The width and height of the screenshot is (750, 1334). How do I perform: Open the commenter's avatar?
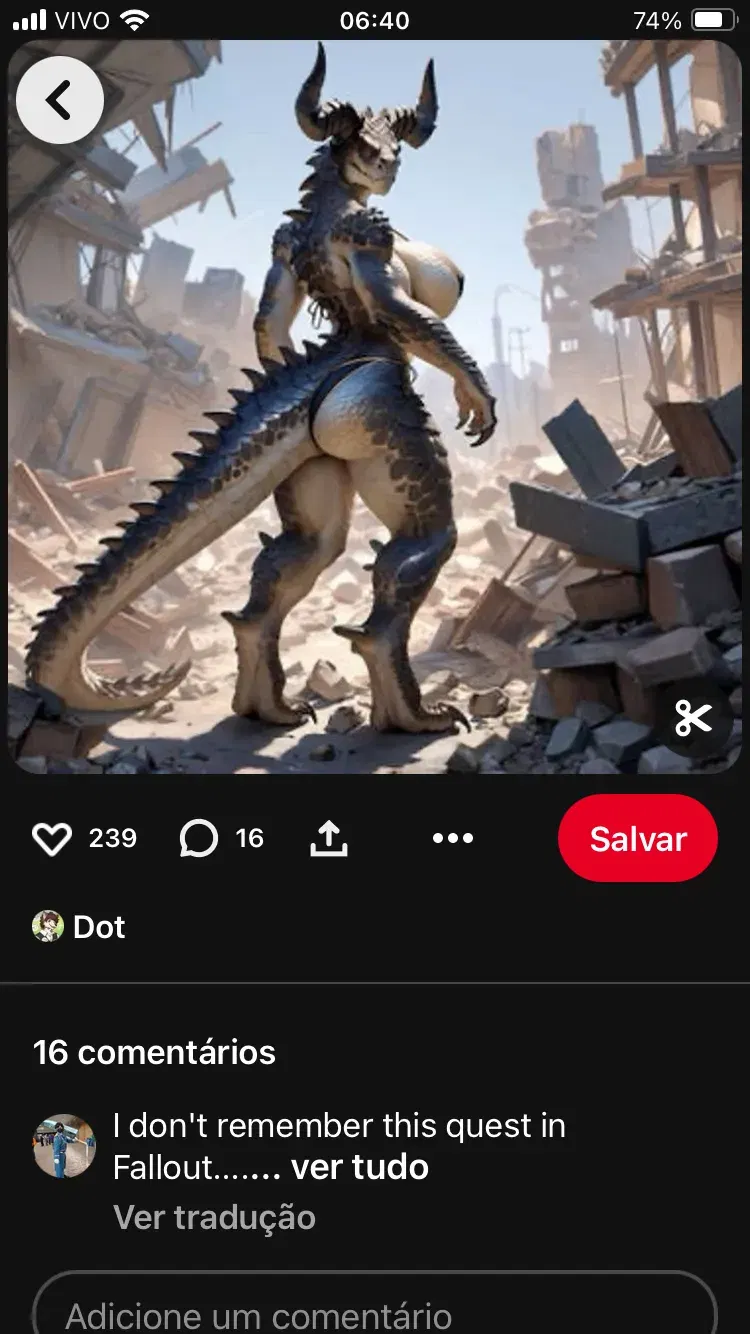(x=64, y=1146)
